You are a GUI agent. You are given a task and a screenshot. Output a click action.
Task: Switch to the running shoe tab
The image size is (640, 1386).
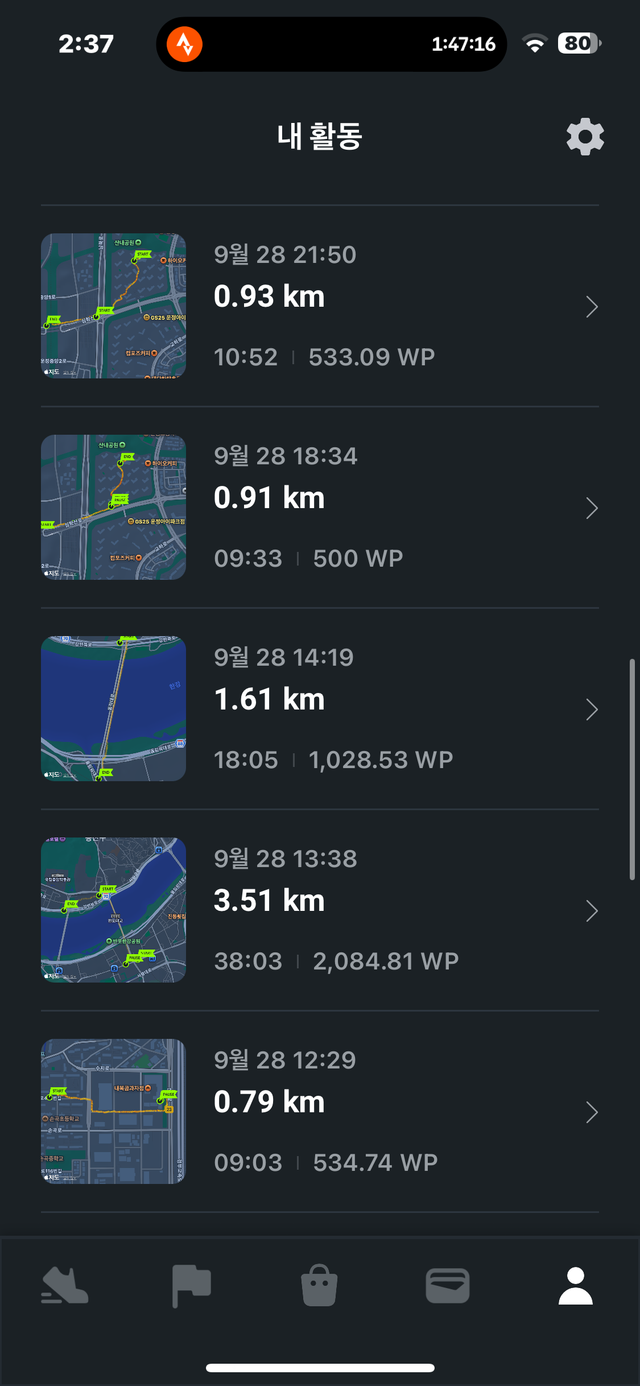pyautogui.click(x=65, y=1286)
